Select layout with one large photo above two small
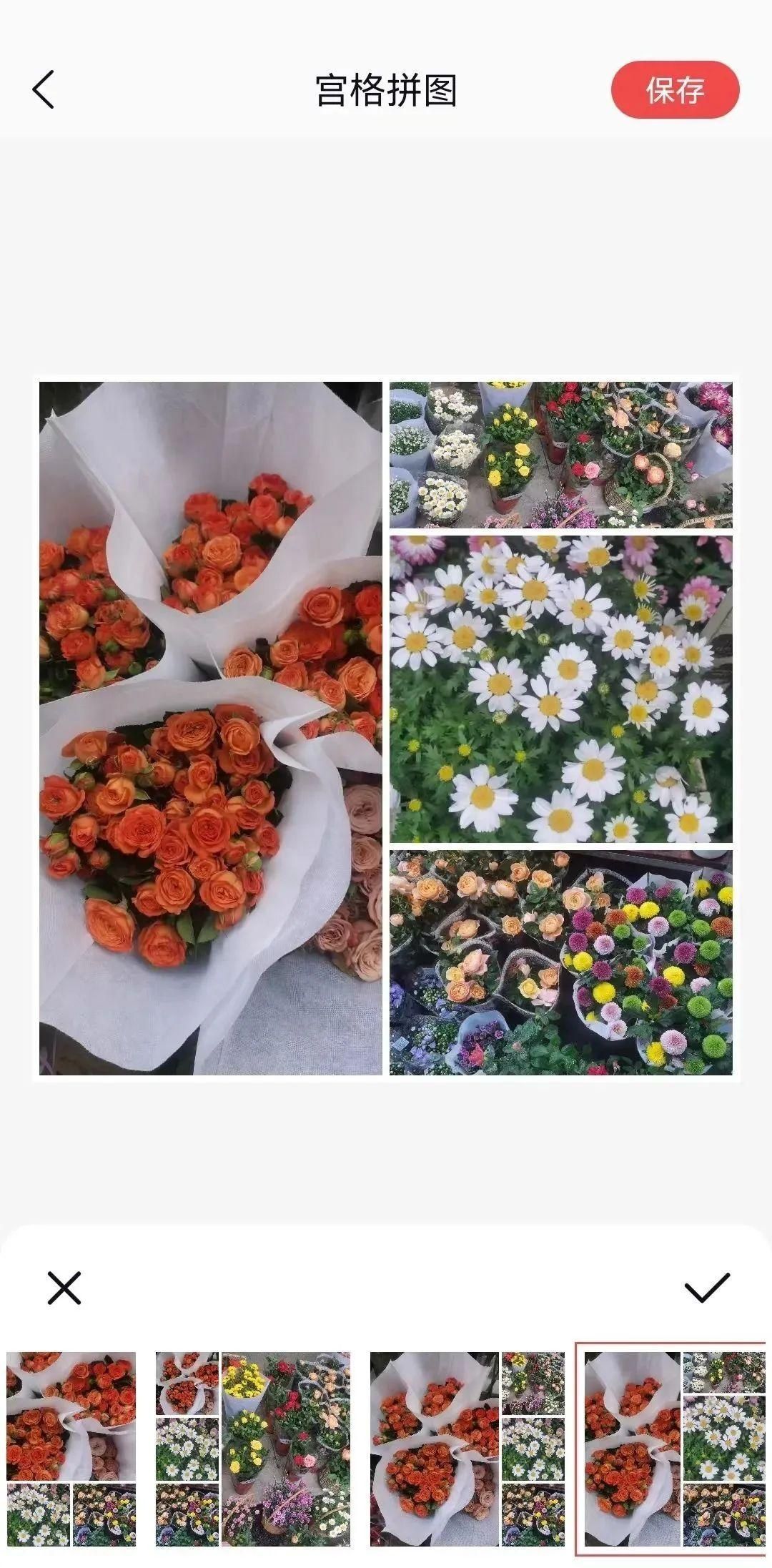Screen dimensions: 772x1568 tap(71, 1449)
